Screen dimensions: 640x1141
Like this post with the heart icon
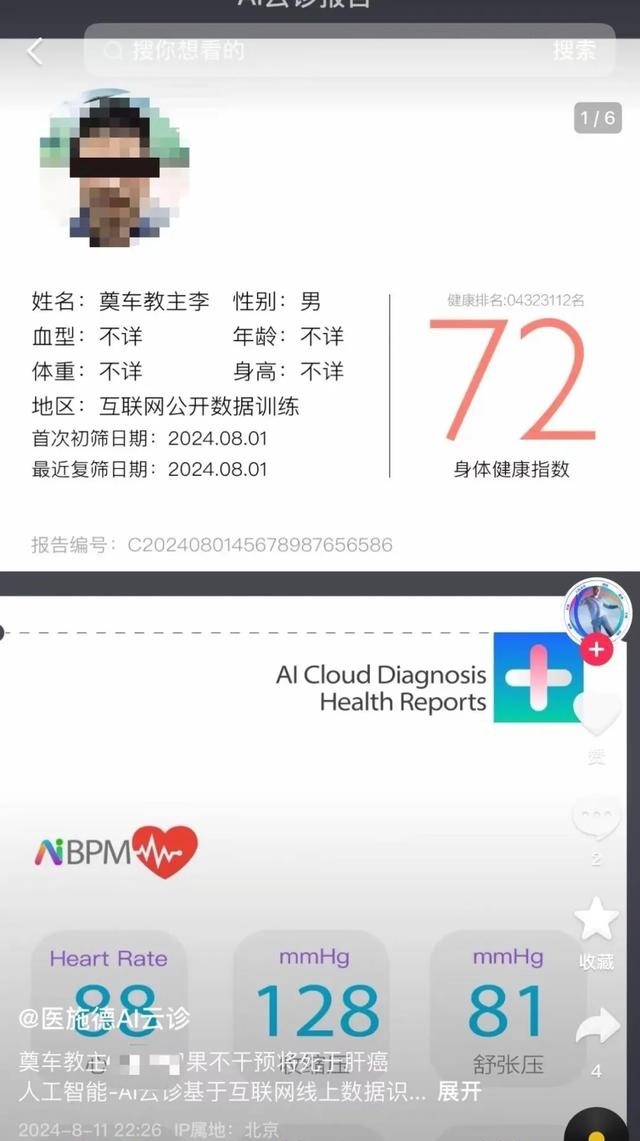coord(596,714)
